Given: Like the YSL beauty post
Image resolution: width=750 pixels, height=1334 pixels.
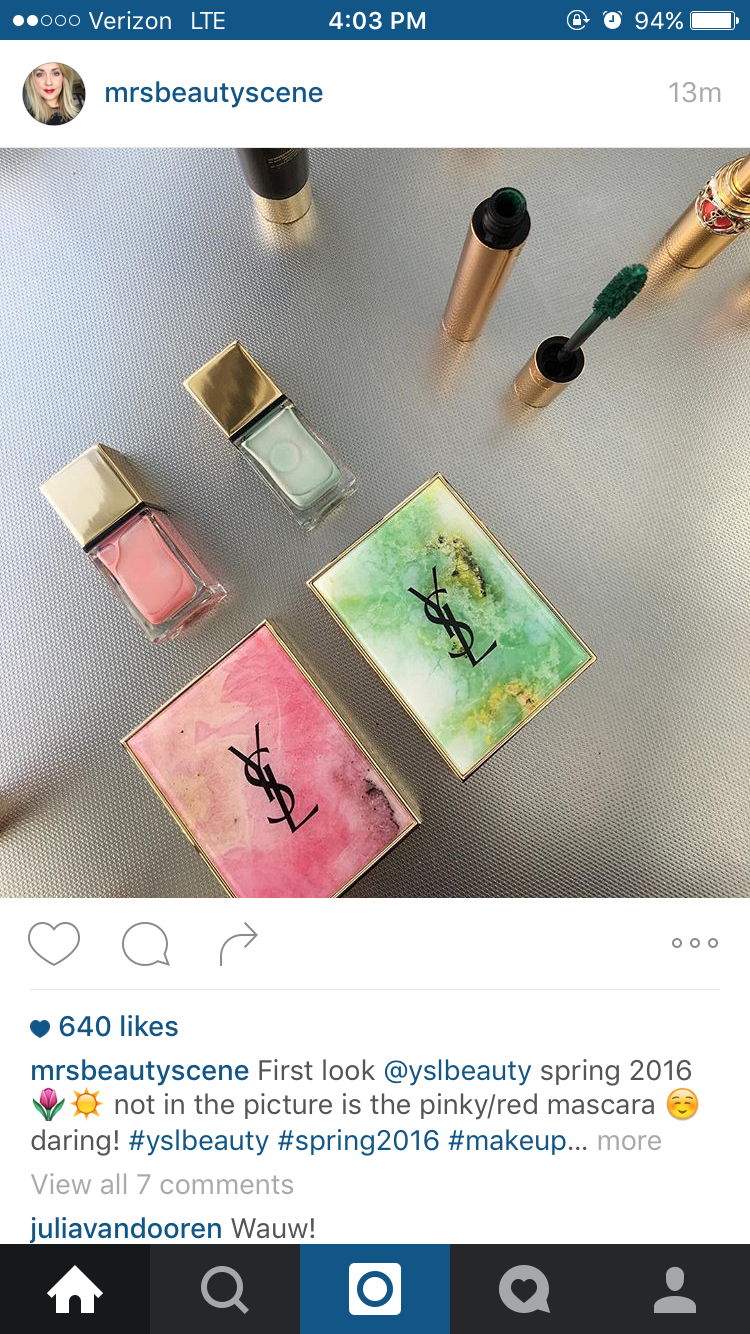Looking at the screenshot, I should pyautogui.click(x=54, y=943).
